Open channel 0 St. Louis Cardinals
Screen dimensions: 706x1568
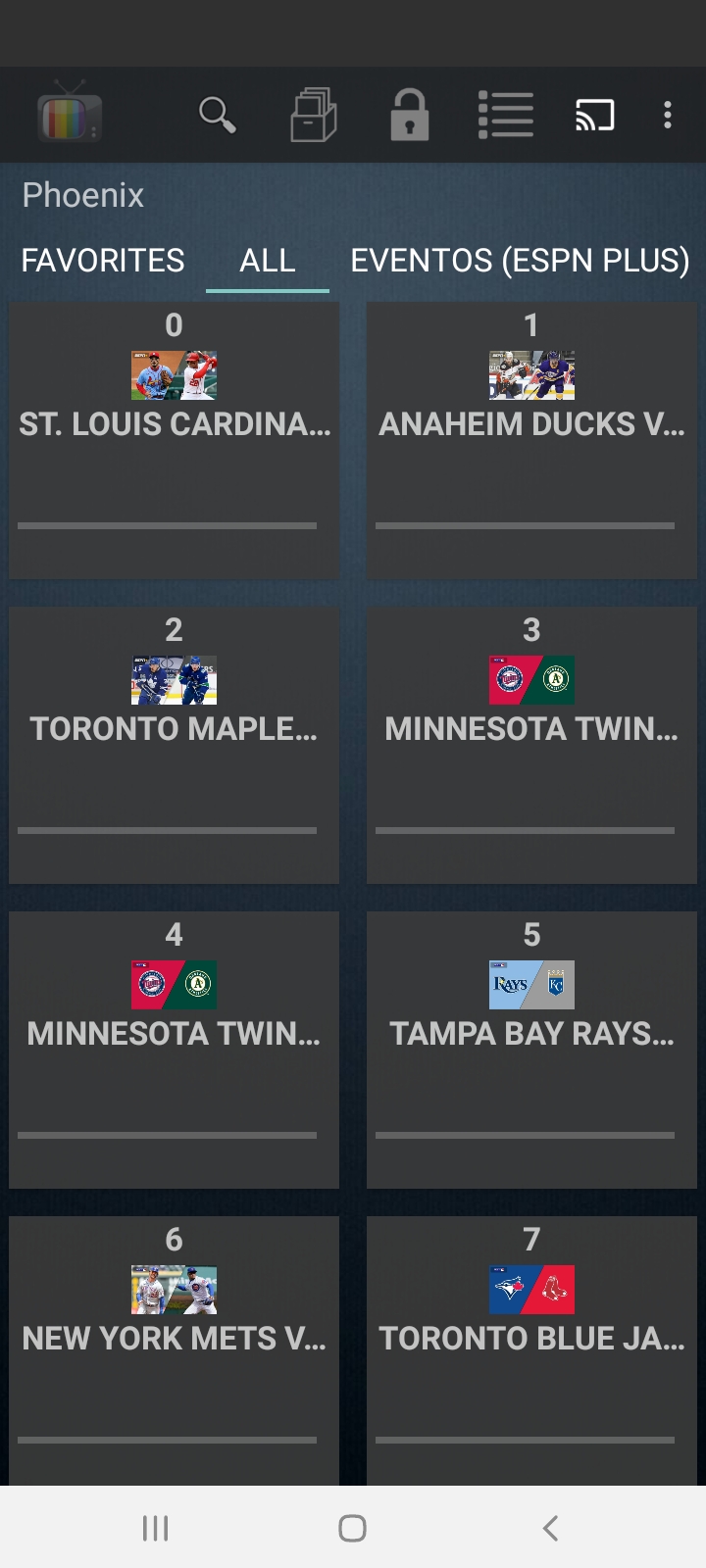tap(175, 440)
